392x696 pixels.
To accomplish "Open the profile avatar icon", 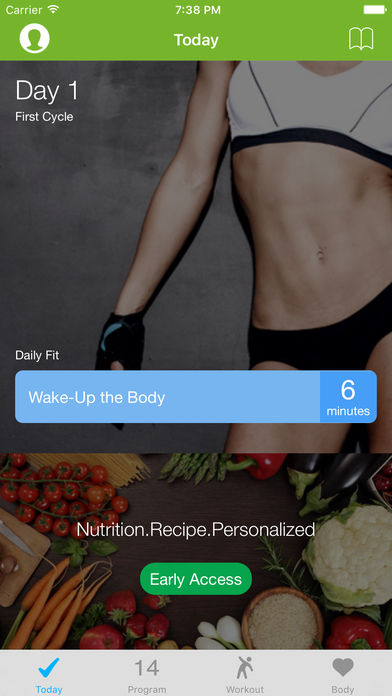I will (x=34, y=39).
